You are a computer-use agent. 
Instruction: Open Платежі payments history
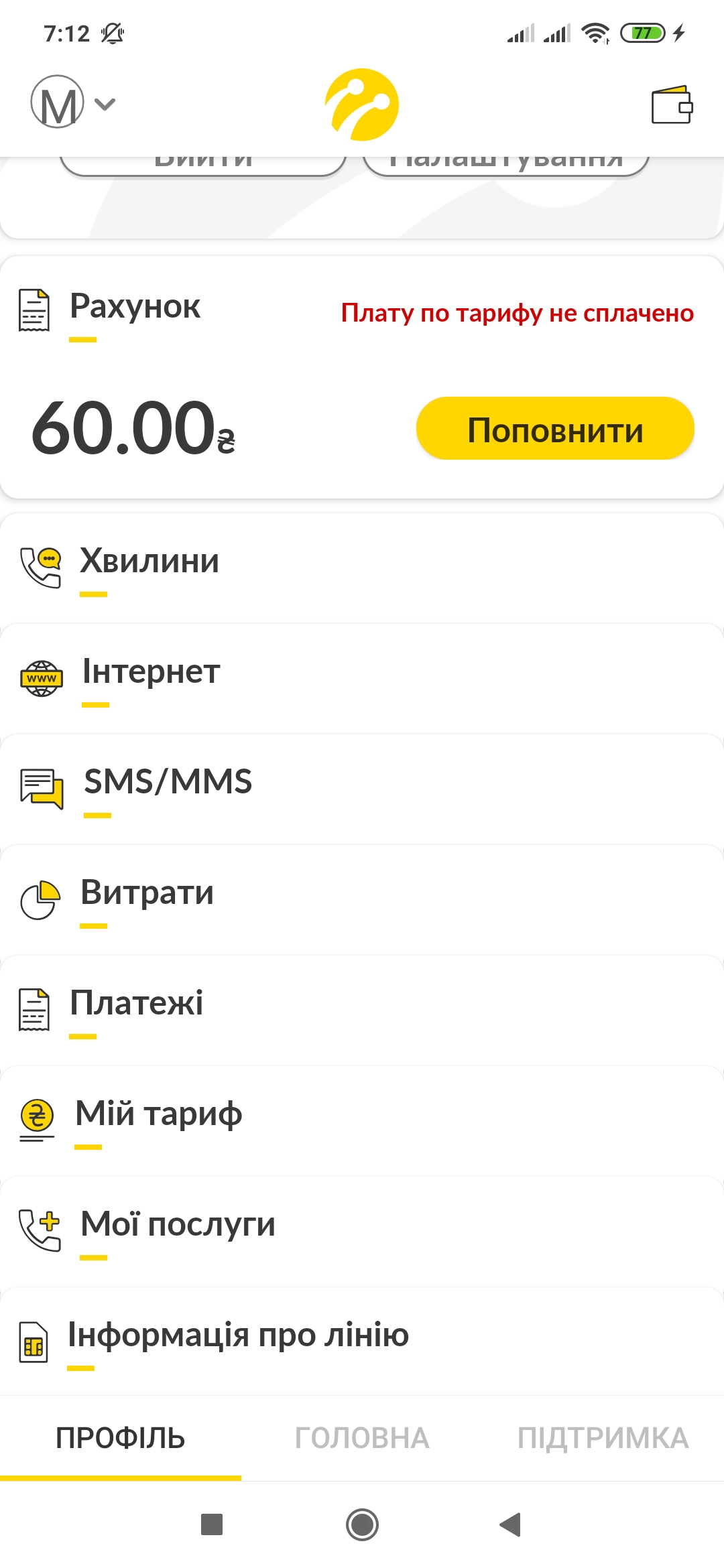tap(362, 1010)
